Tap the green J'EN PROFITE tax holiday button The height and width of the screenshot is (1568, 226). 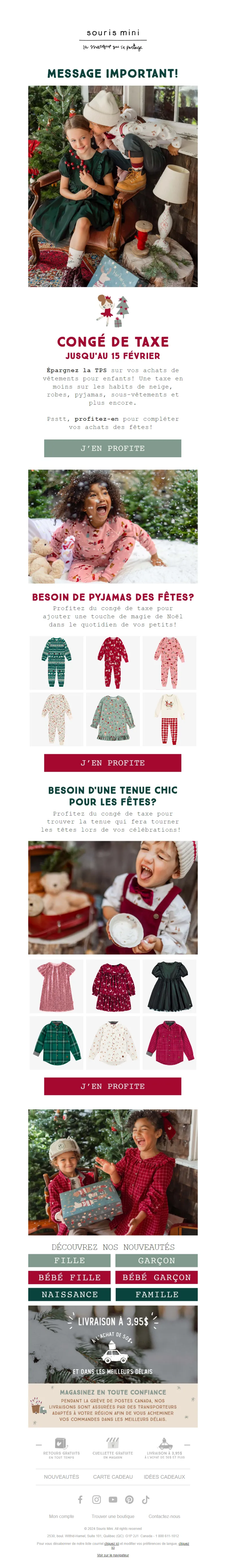click(113, 448)
